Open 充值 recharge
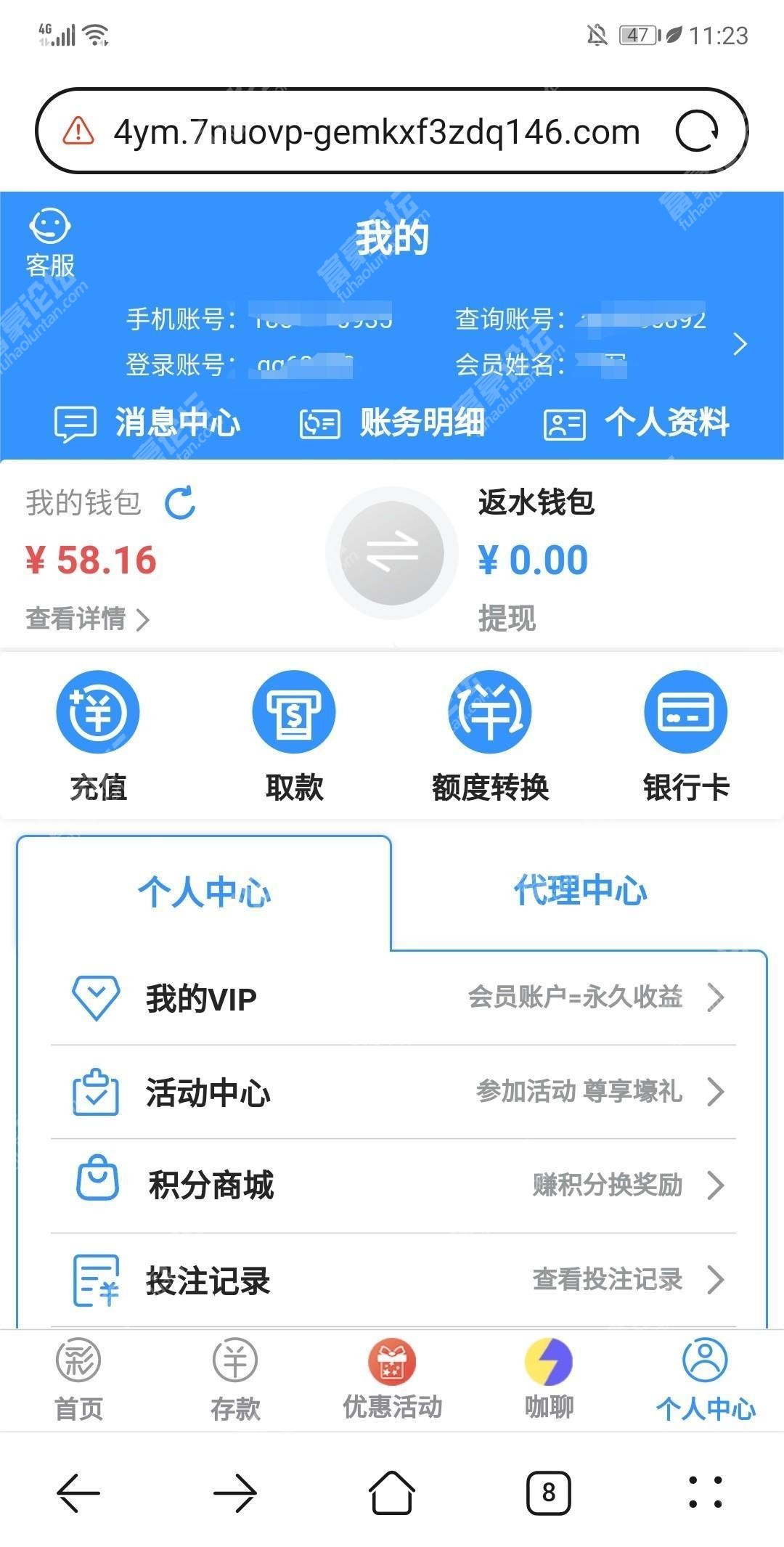784x1547 pixels. click(98, 736)
